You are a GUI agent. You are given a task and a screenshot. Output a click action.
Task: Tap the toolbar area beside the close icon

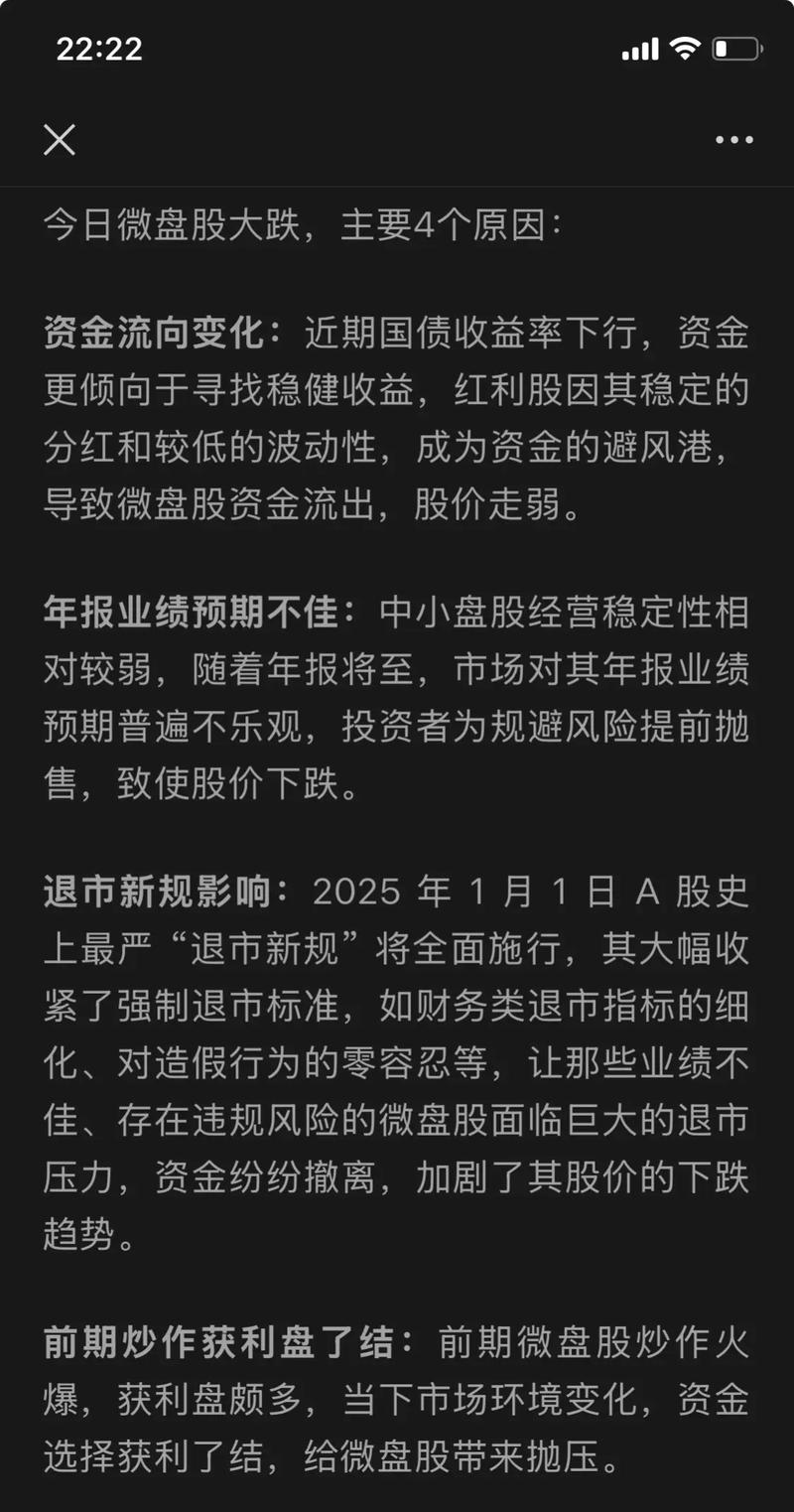[x=397, y=140]
